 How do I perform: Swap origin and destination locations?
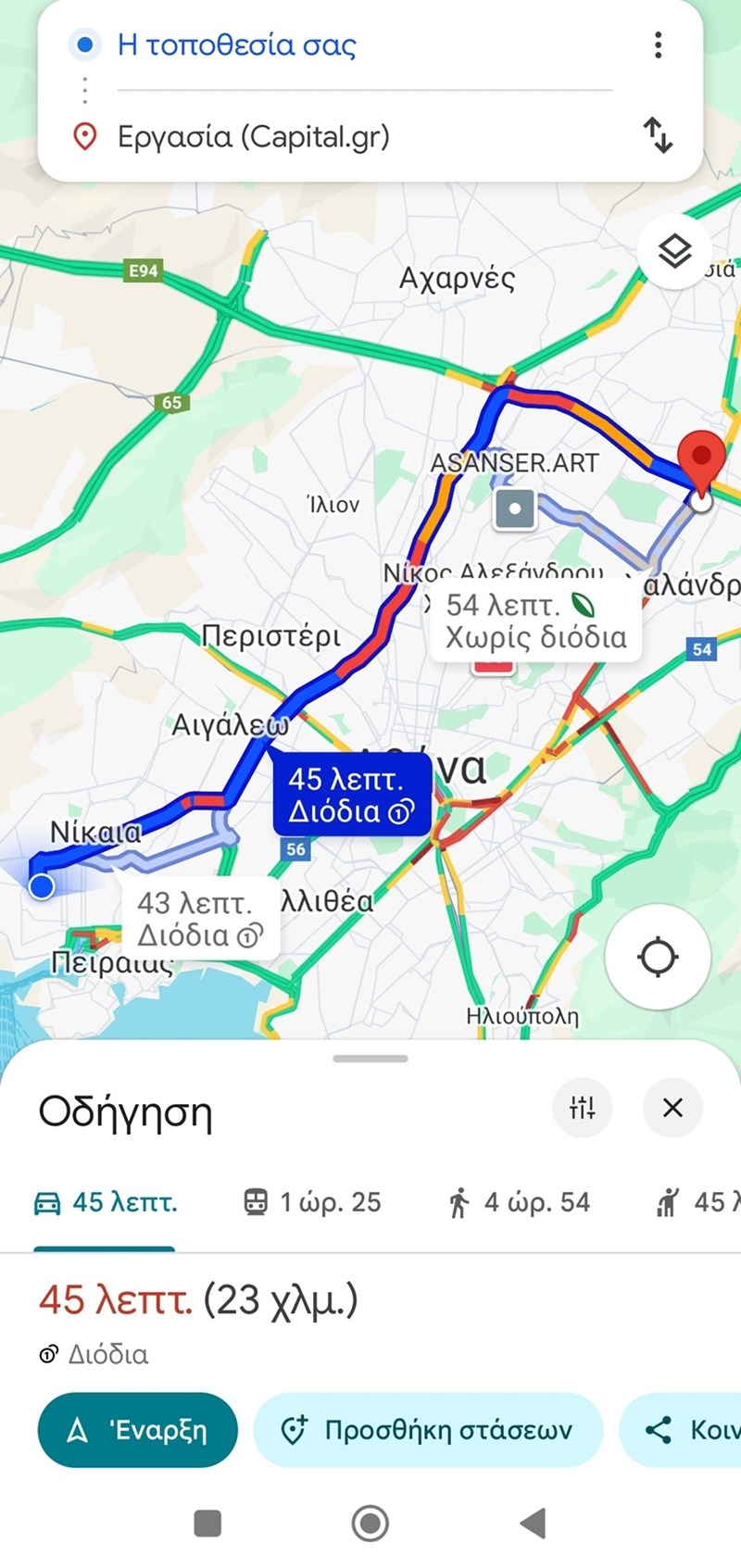(659, 136)
